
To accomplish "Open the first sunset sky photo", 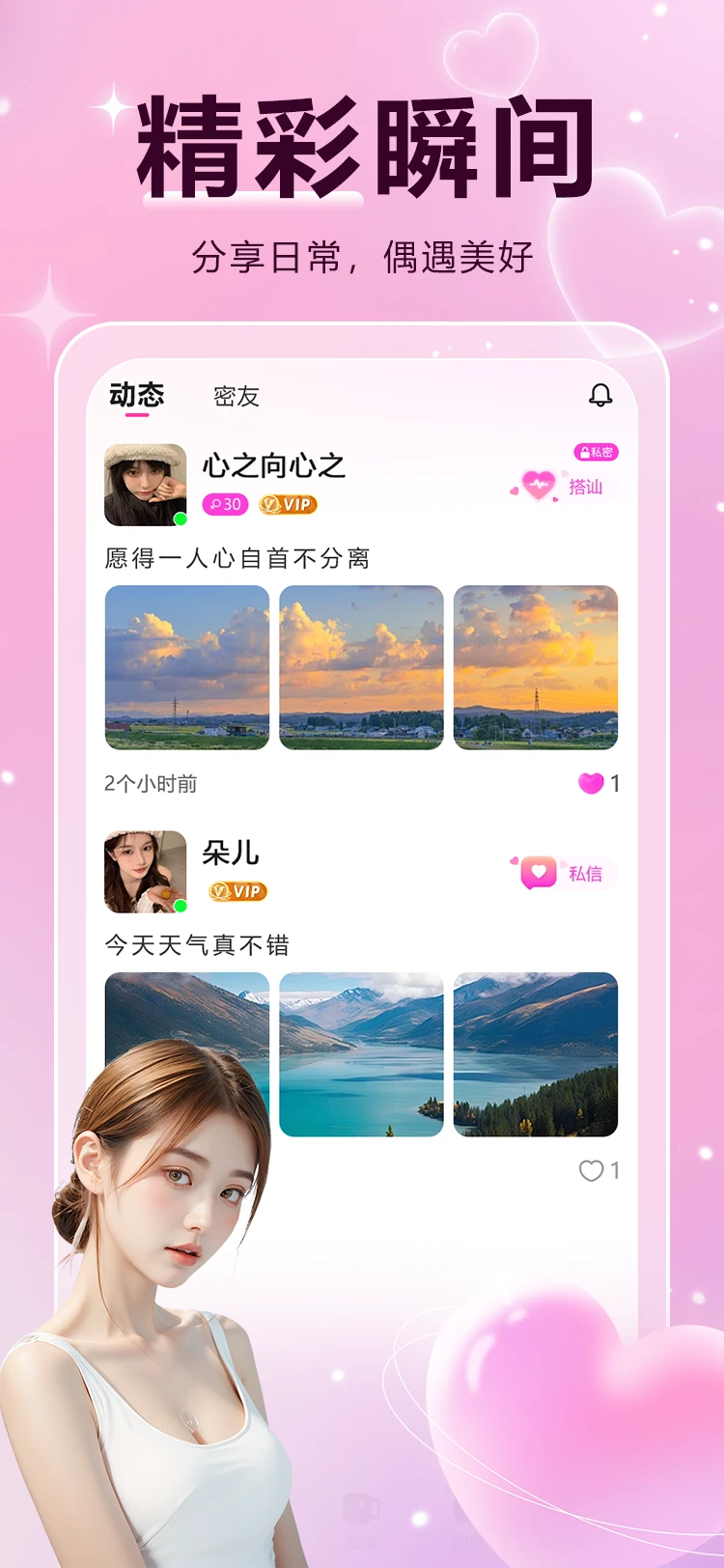I will point(187,668).
